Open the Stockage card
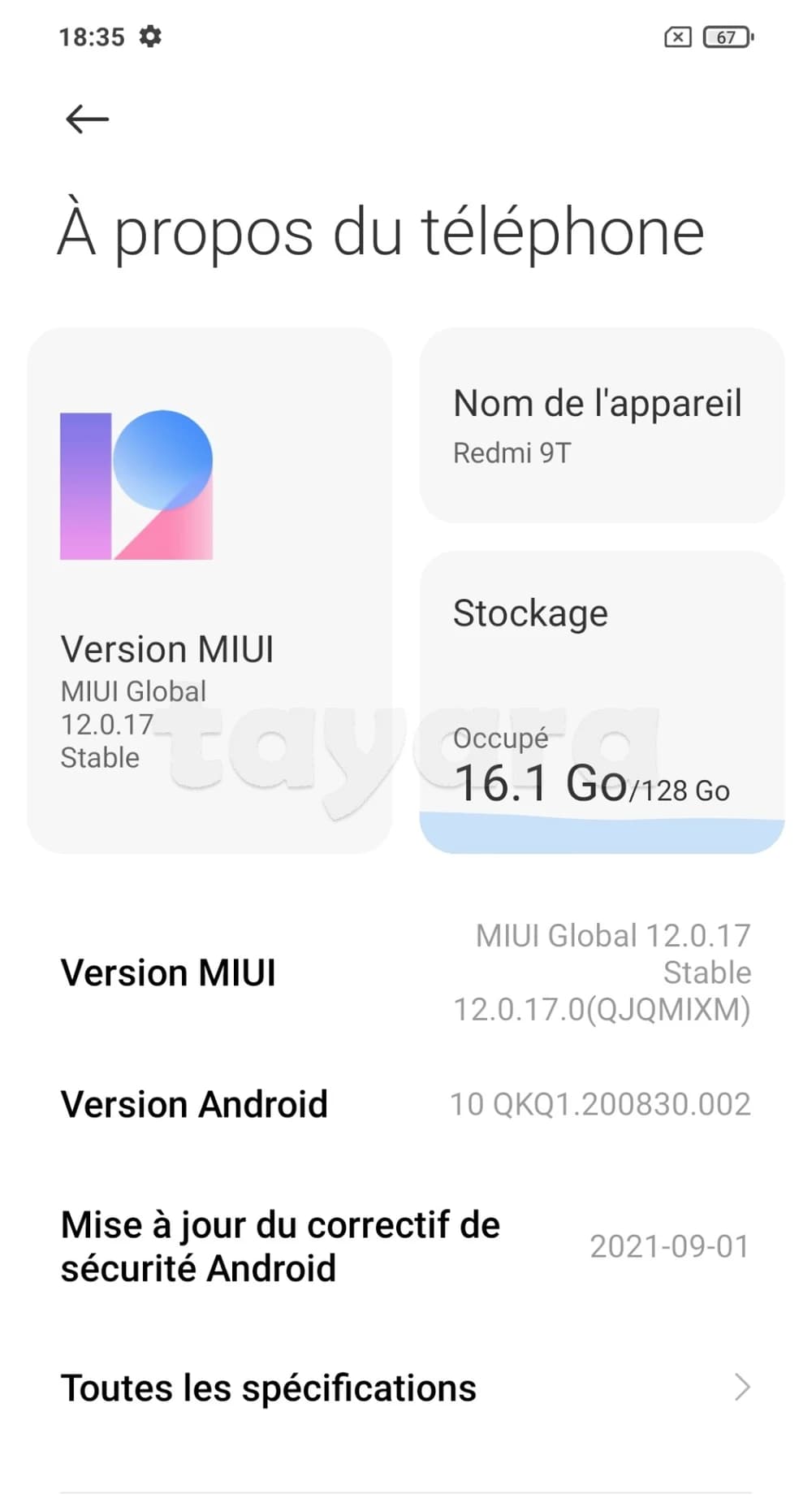 [x=601, y=701]
